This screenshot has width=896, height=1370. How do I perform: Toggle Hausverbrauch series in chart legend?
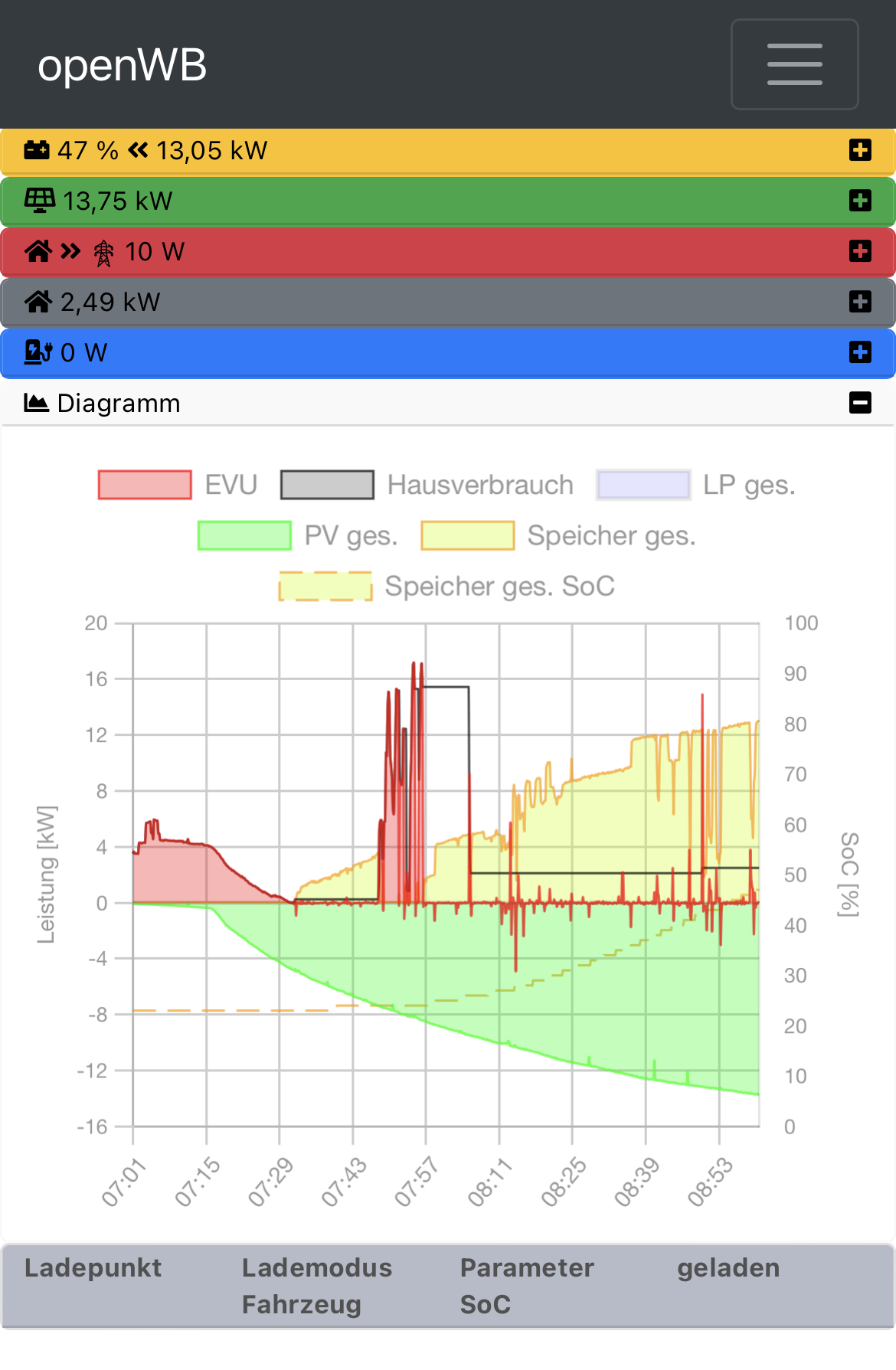[427, 485]
